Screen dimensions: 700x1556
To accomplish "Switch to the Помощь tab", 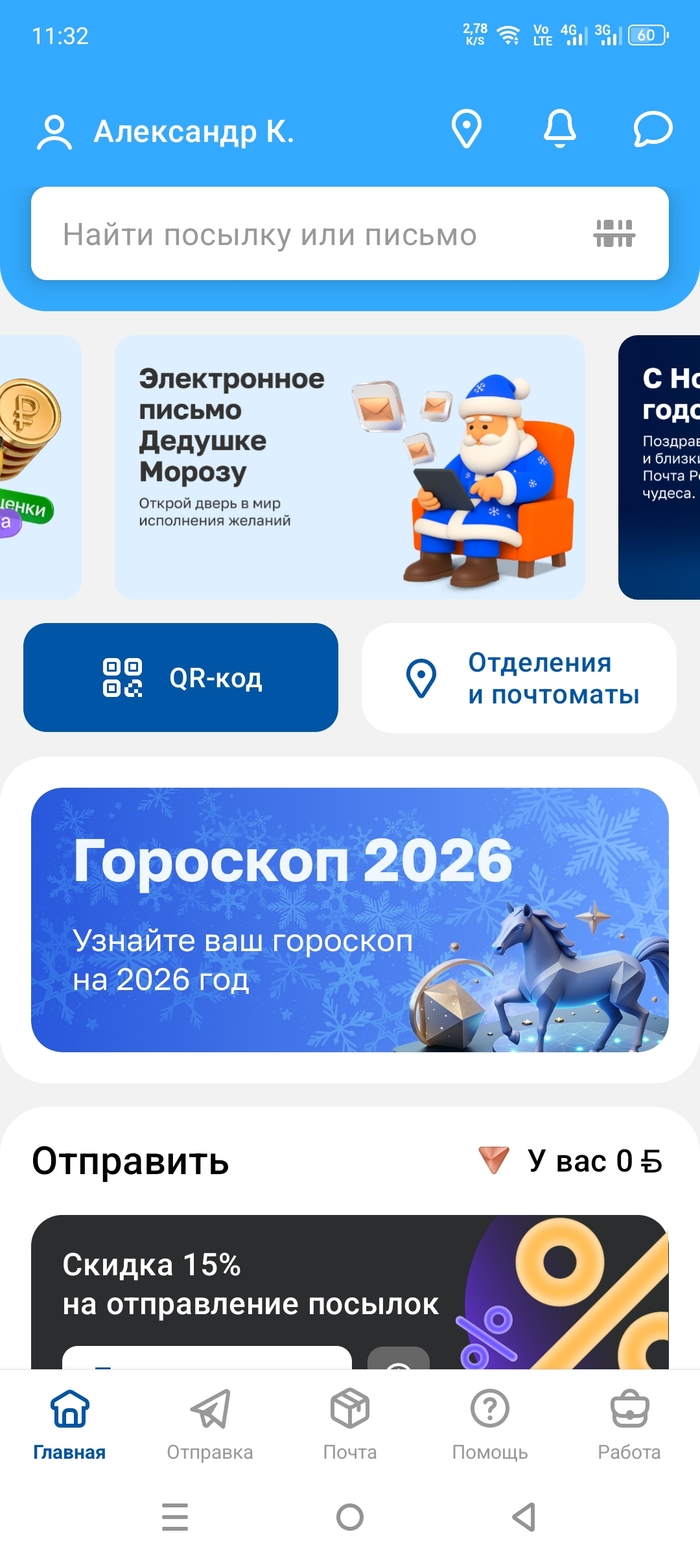I will pos(489,1426).
